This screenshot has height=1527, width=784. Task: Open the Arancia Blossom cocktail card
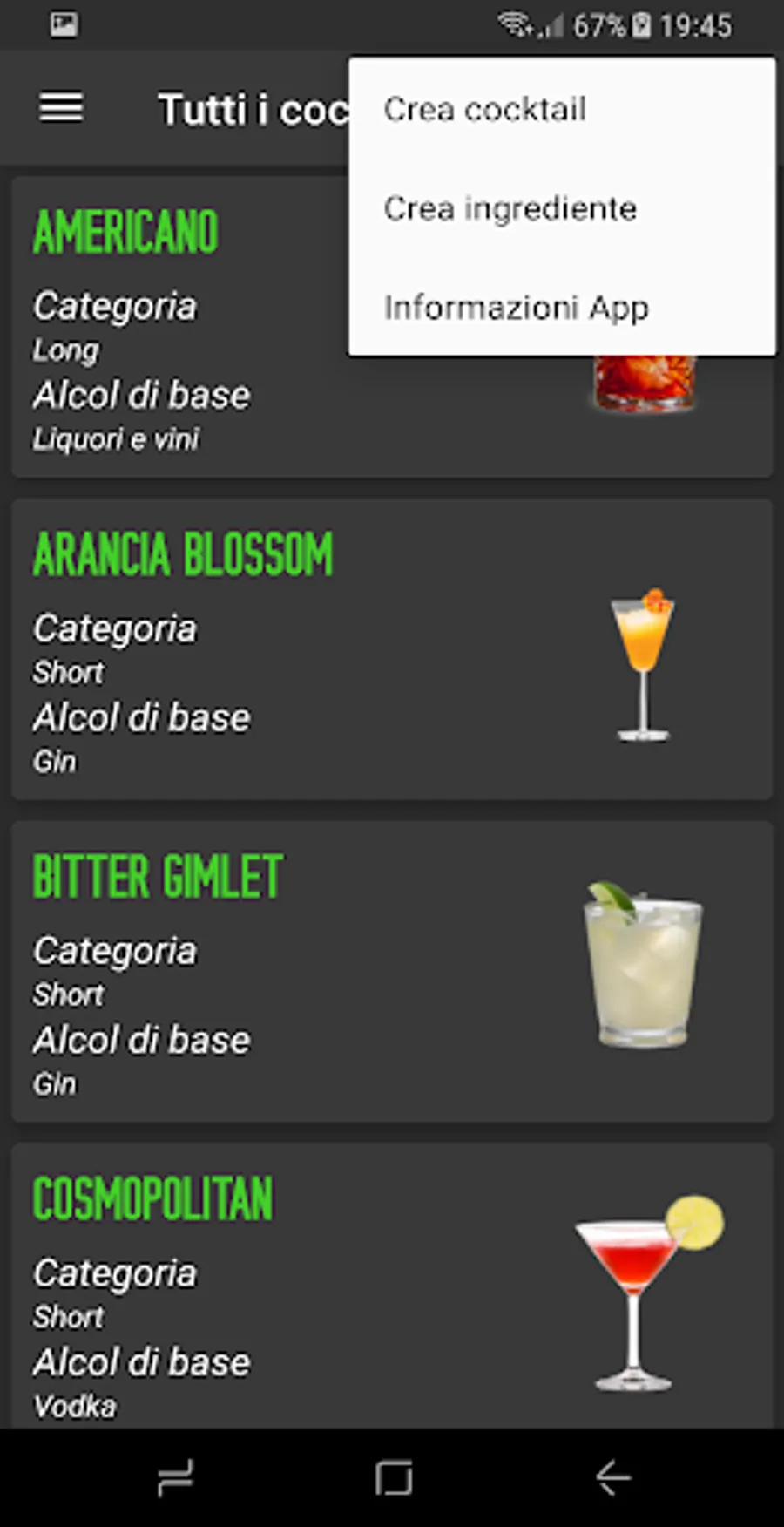(x=392, y=649)
